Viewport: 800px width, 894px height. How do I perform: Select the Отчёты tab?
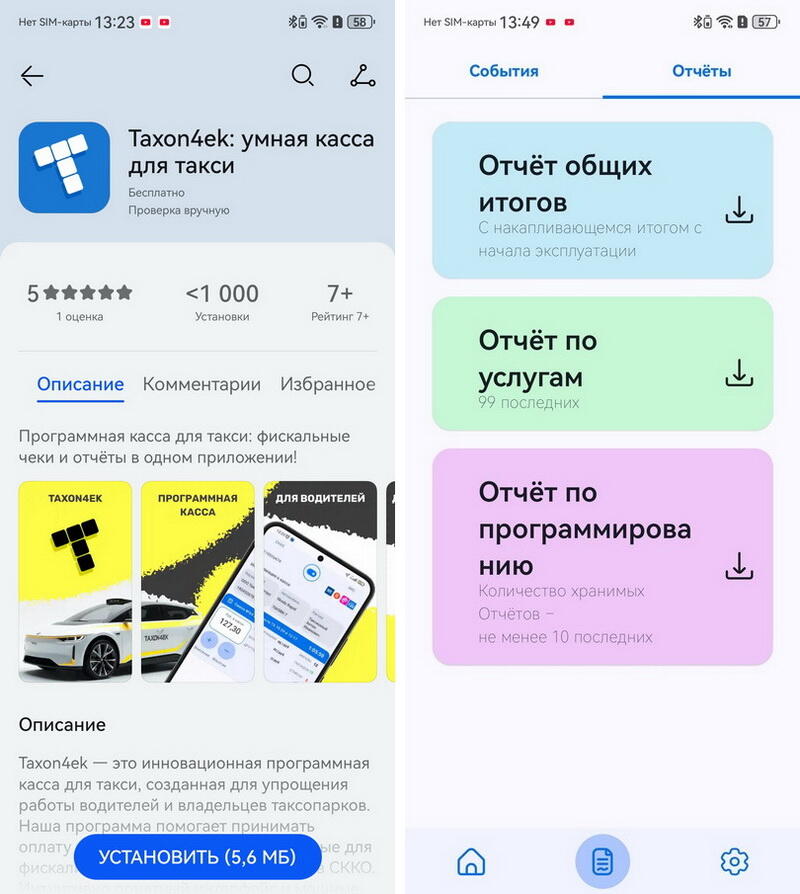pyautogui.click(x=701, y=71)
